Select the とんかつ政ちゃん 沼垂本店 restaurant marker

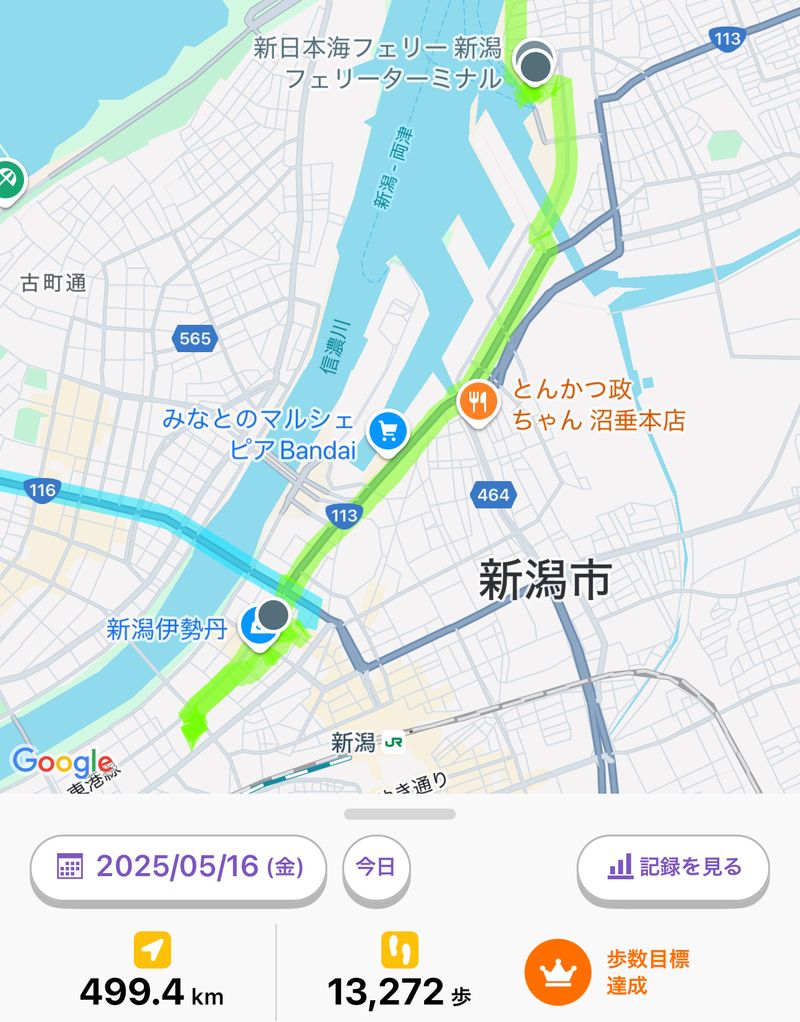(x=479, y=402)
